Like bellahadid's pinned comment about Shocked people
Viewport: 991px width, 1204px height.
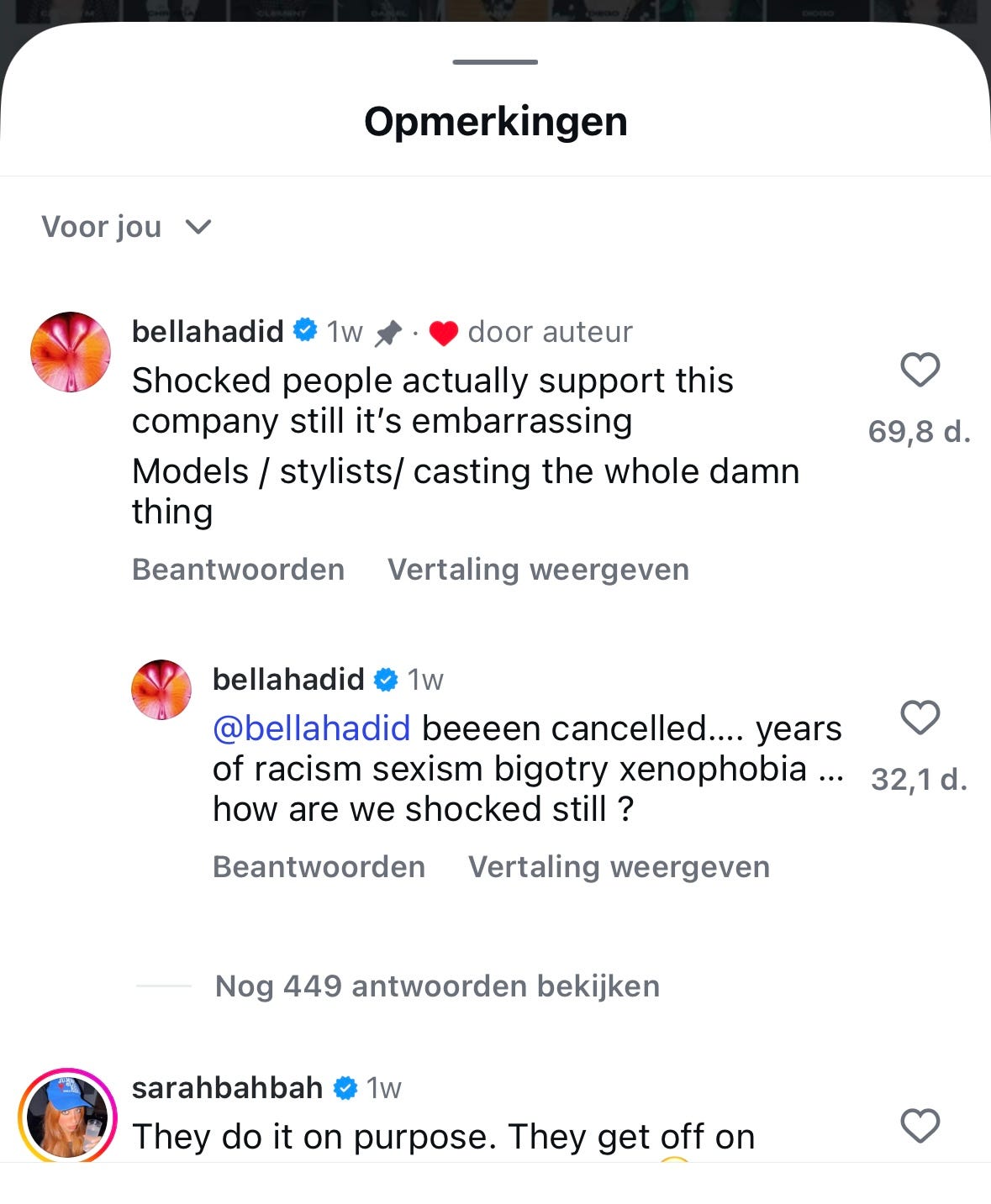coord(920,370)
